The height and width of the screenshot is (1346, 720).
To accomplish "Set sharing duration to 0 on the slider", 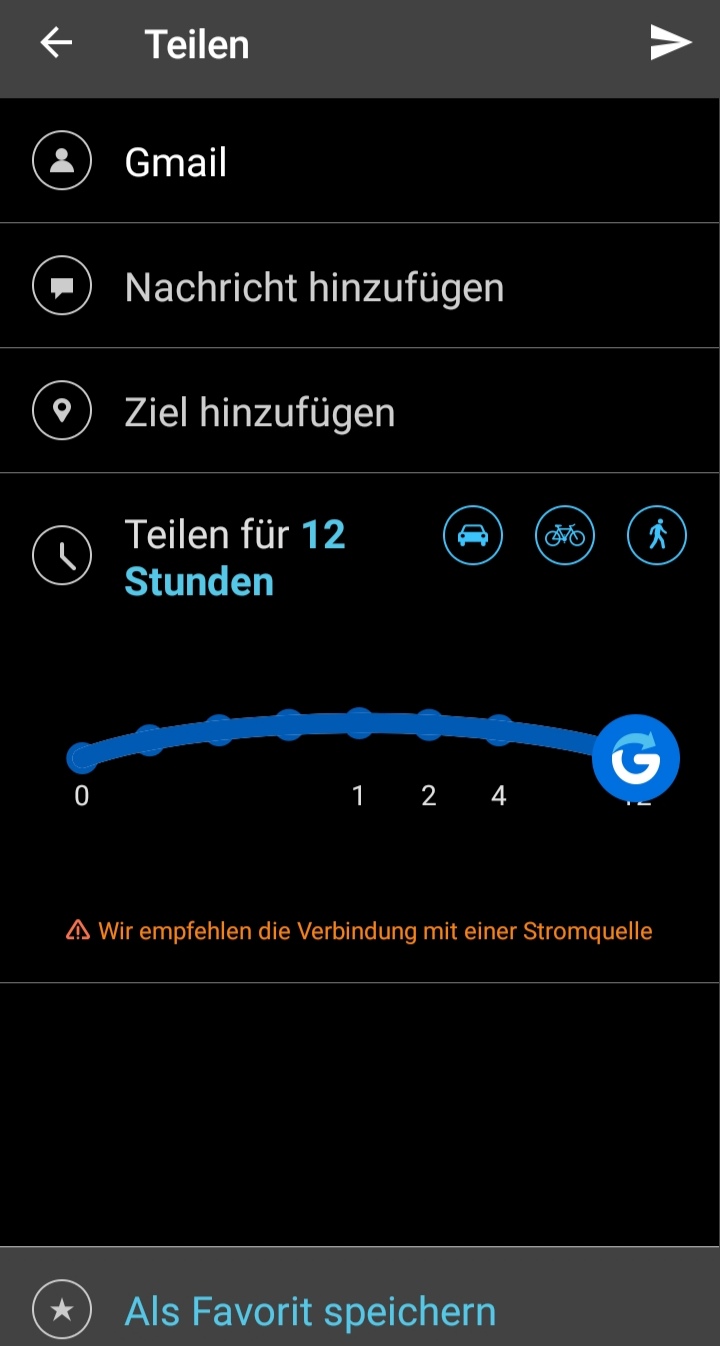I will click(82, 758).
